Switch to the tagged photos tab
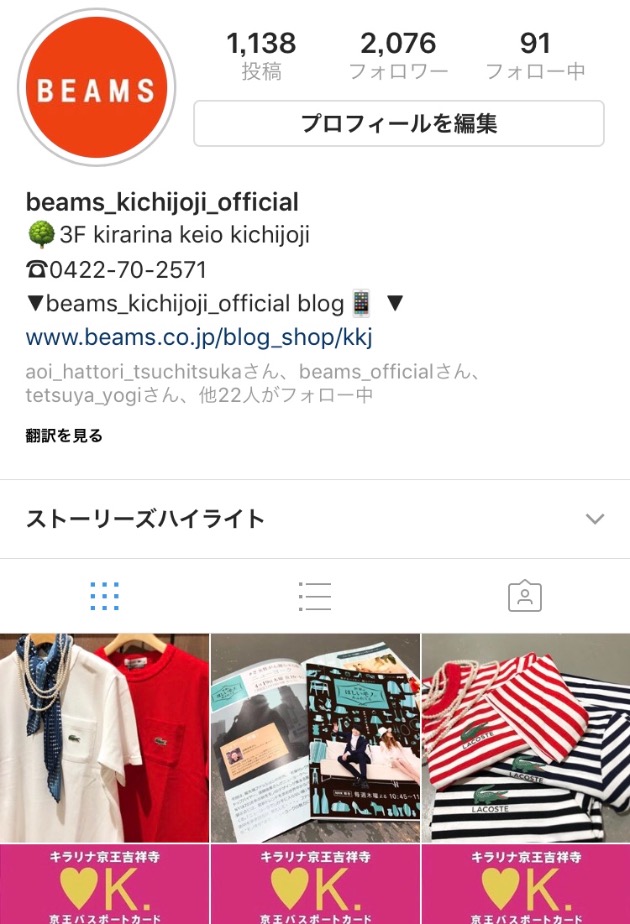 pyautogui.click(x=524, y=596)
